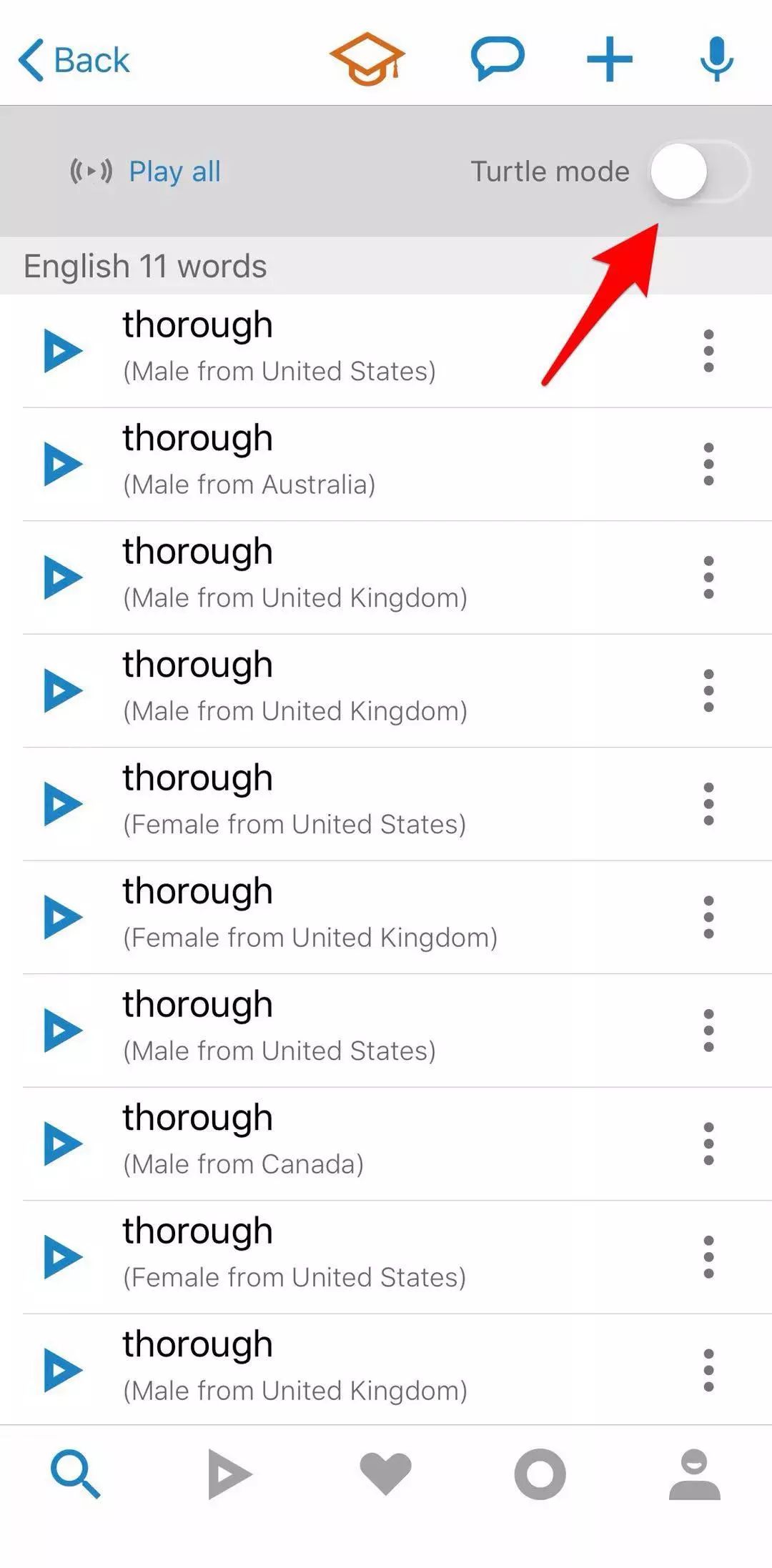Tap the microphone icon in the top bar
This screenshot has height=1568, width=772.
pos(716,59)
